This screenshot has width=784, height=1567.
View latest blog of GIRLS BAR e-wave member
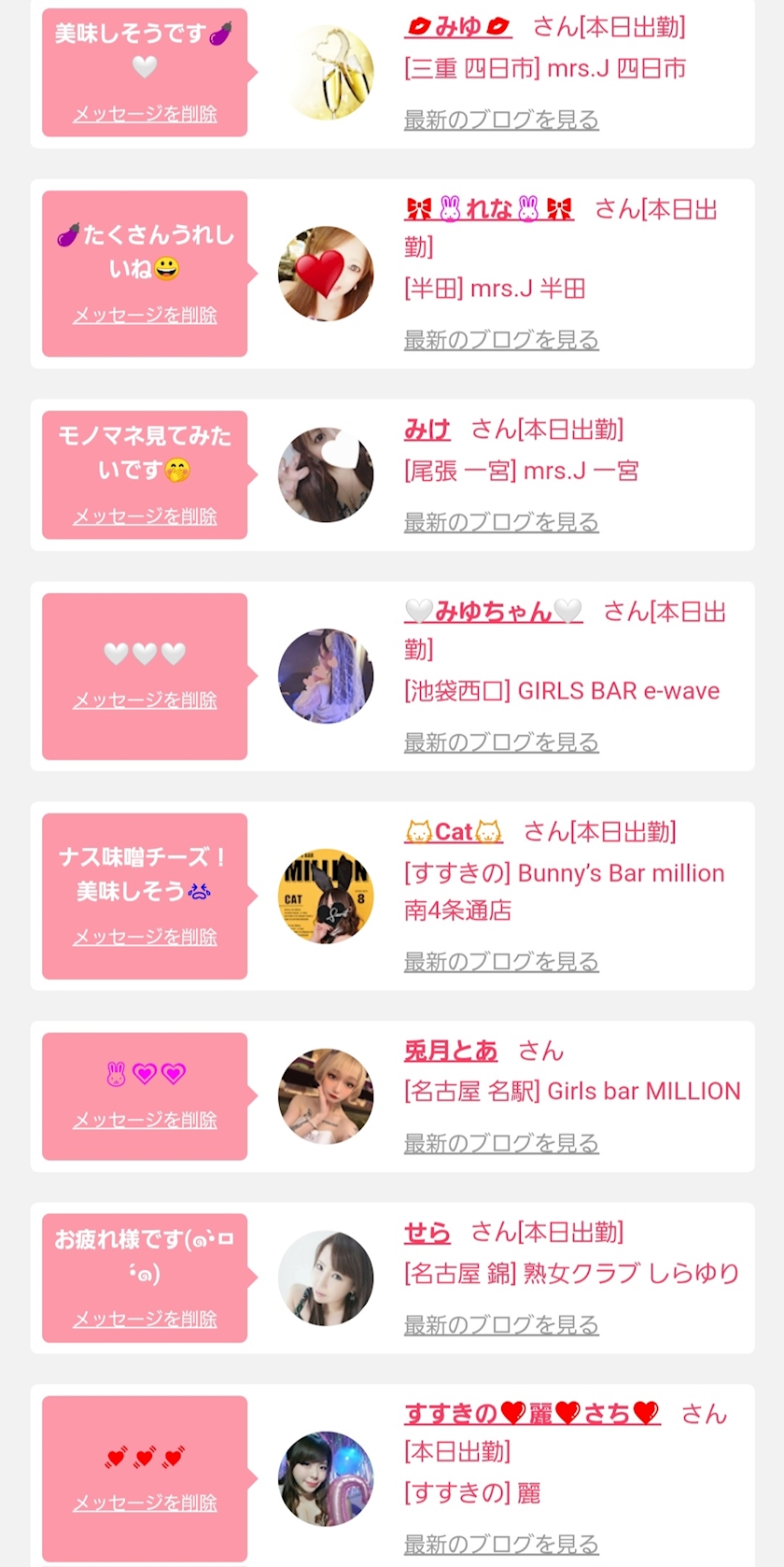[x=501, y=742]
